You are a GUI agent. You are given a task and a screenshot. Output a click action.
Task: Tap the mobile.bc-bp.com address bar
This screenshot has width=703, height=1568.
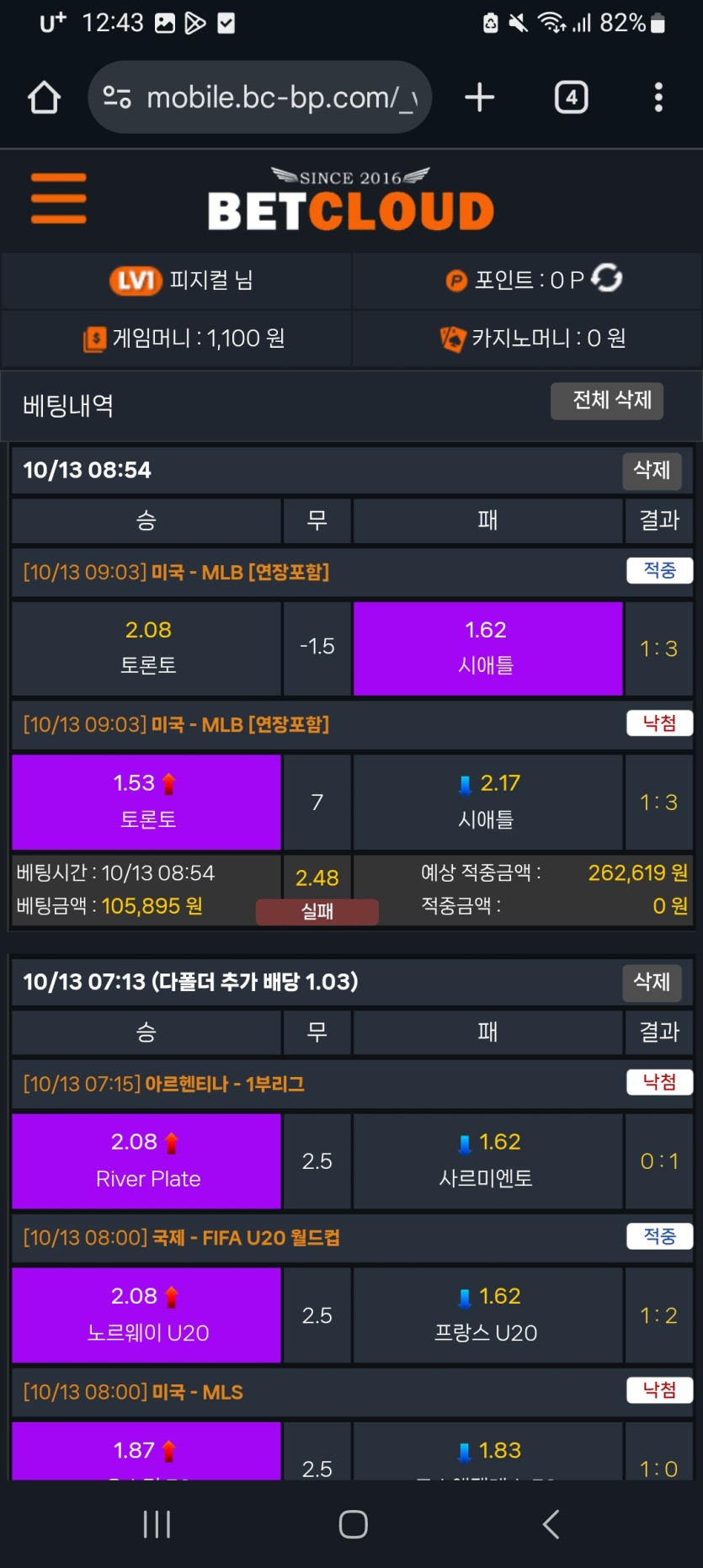261,98
